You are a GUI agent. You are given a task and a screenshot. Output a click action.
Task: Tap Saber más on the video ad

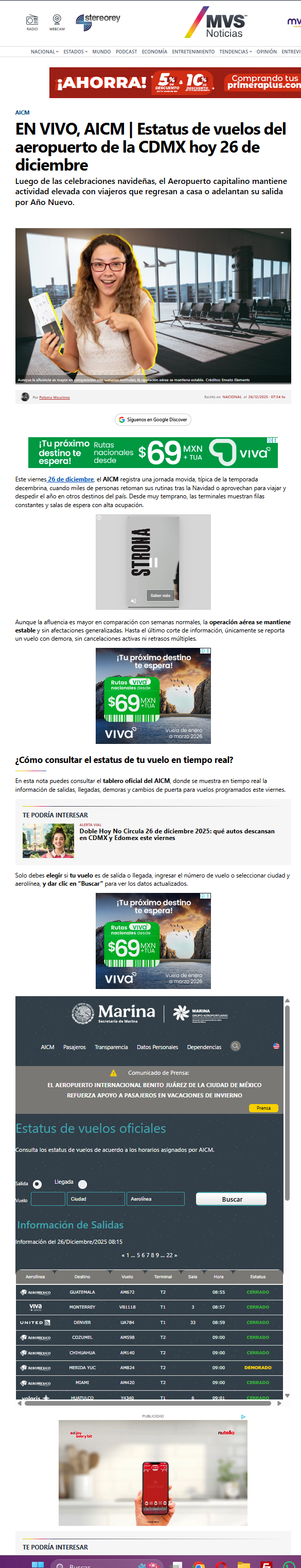[160, 595]
